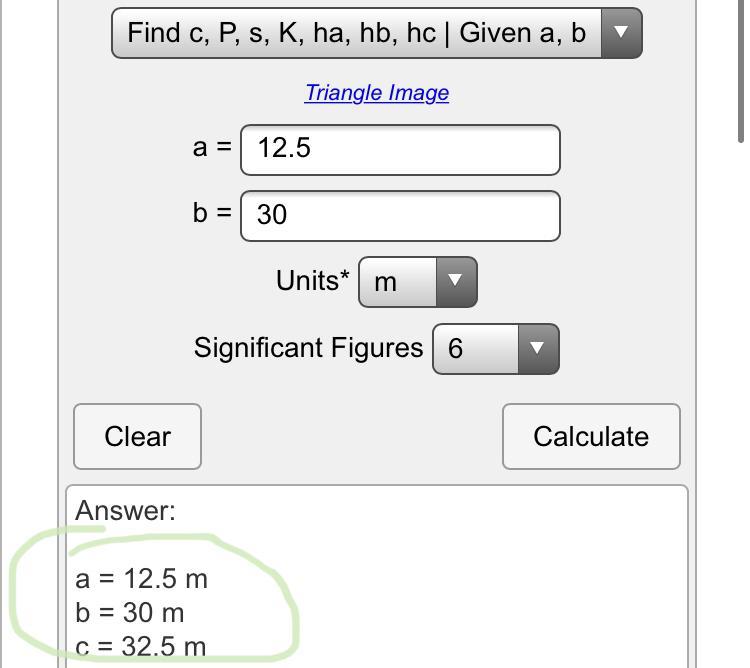The width and height of the screenshot is (750, 668).
Task: Open the Significant Figures dropdown
Action: pyautogui.click(x=495, y=348)
